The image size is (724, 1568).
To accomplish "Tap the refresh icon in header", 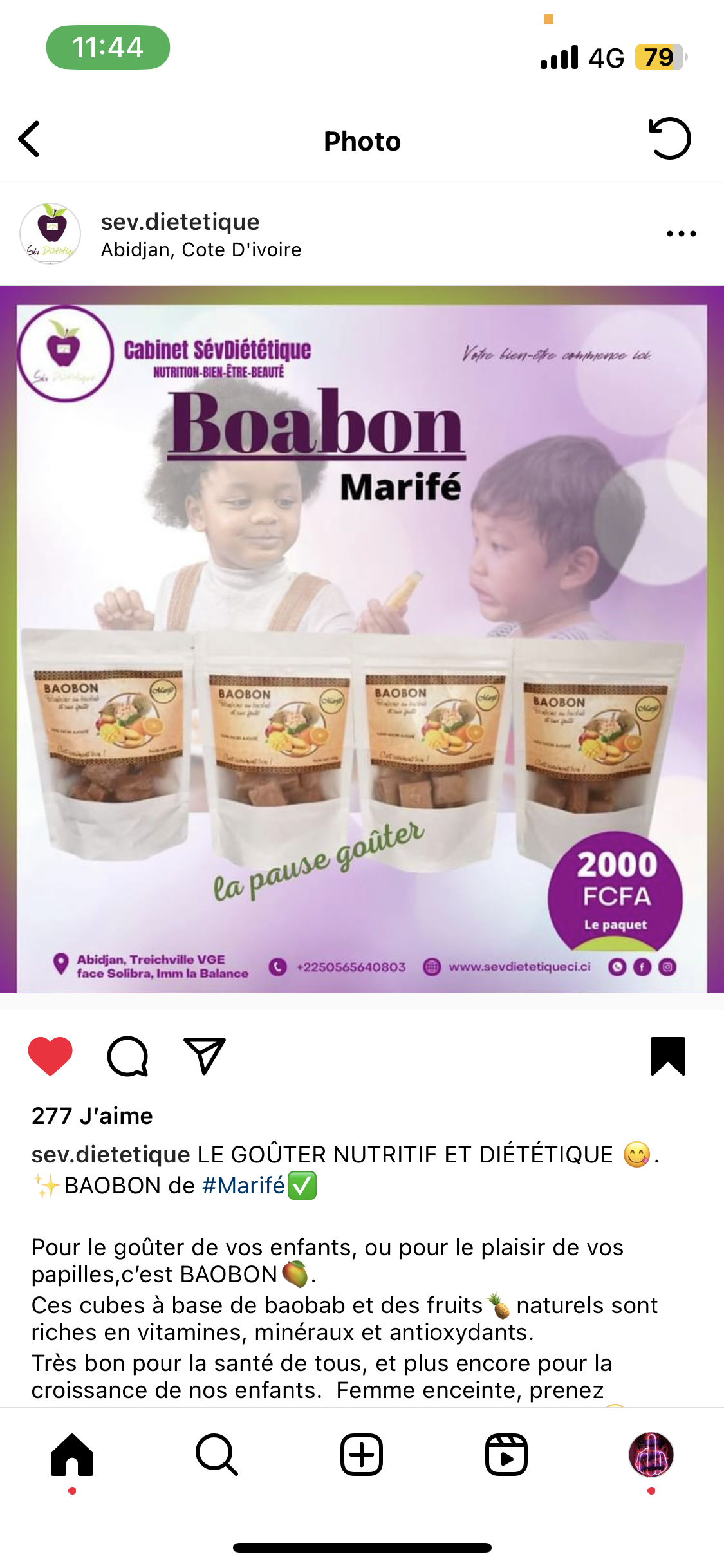I will coord(669,138).
